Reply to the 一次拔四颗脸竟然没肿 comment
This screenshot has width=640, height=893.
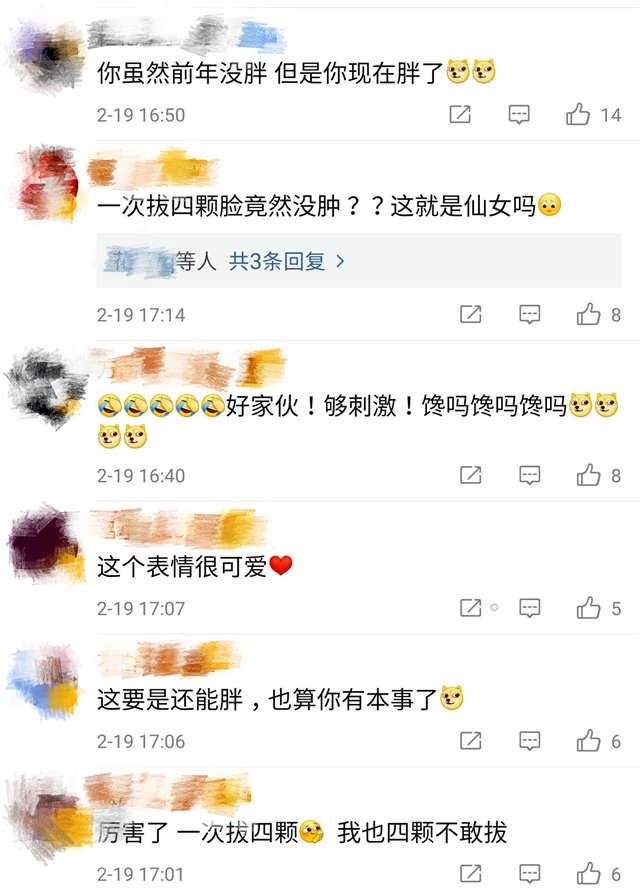point(530,315)
